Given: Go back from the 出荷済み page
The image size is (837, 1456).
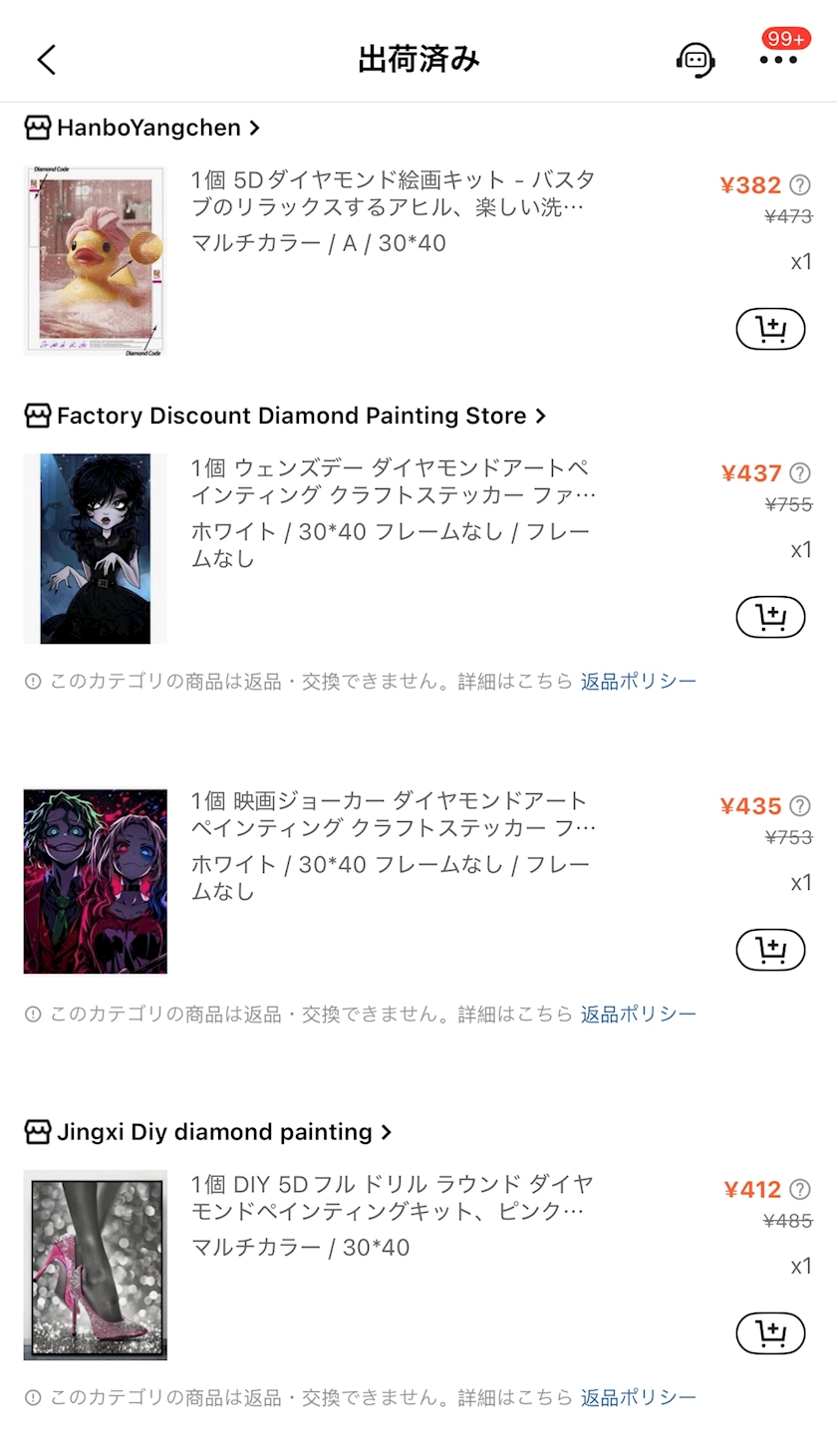Looking at the screenshot, I should click(47, 60).
